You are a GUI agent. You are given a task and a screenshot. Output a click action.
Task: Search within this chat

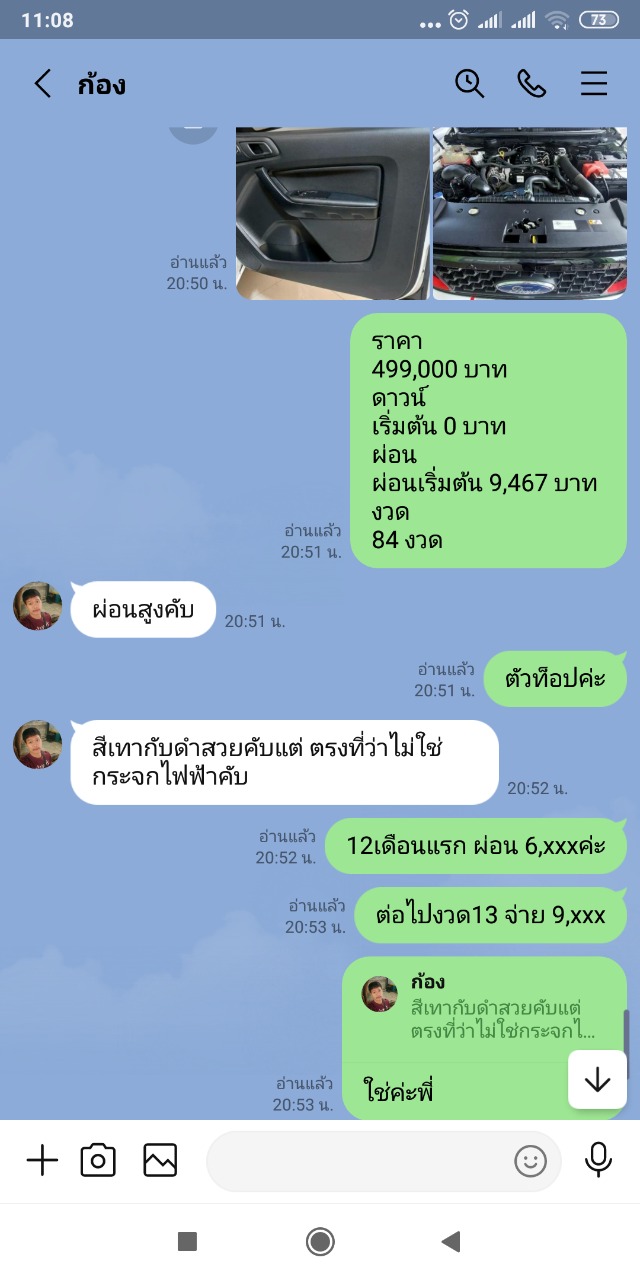tap(469, 84)
